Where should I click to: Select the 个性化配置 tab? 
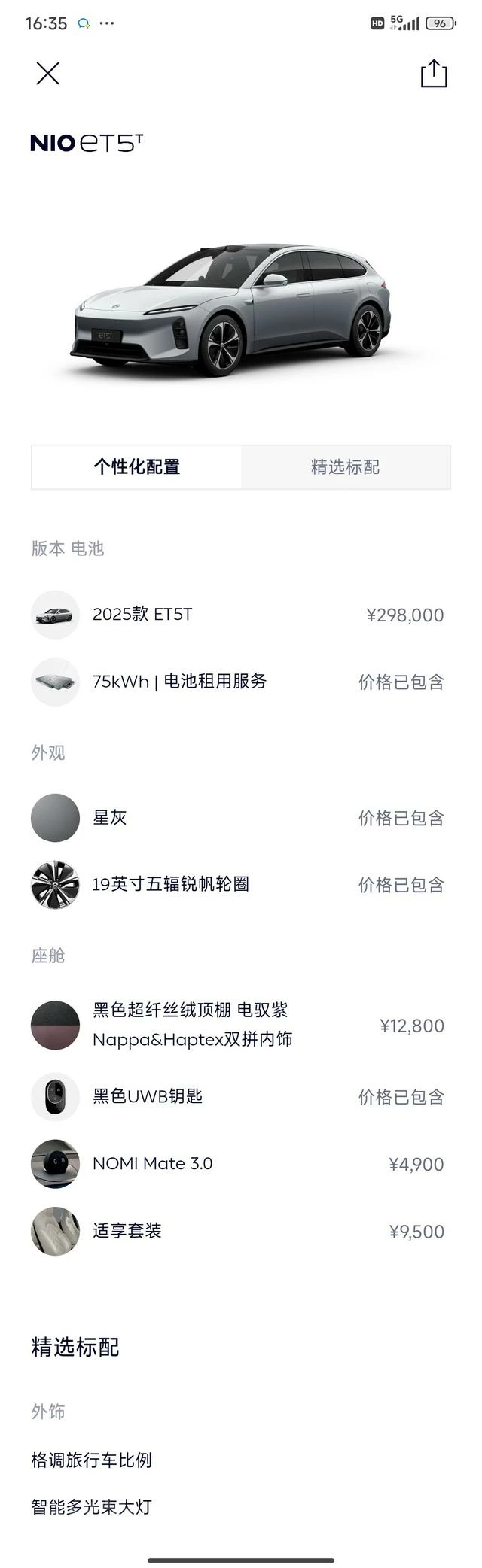coord(137,467)
